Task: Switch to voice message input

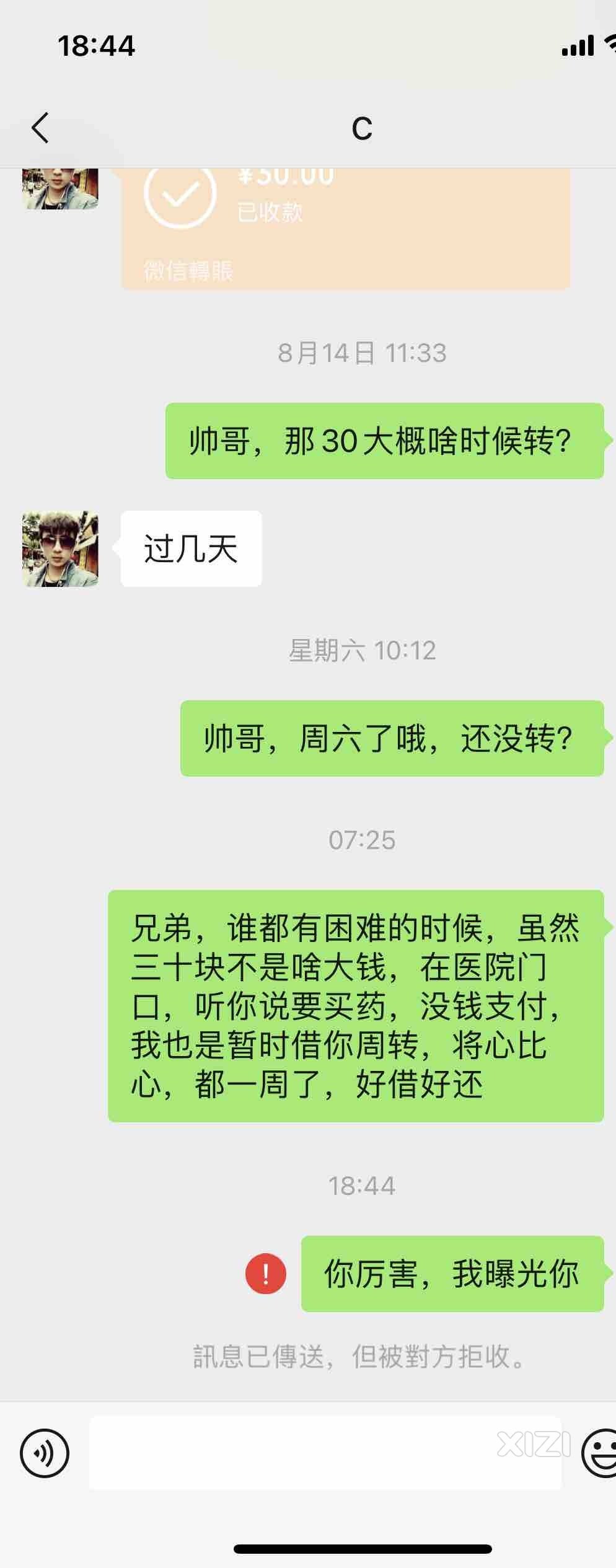Action: click(45, 1453)
